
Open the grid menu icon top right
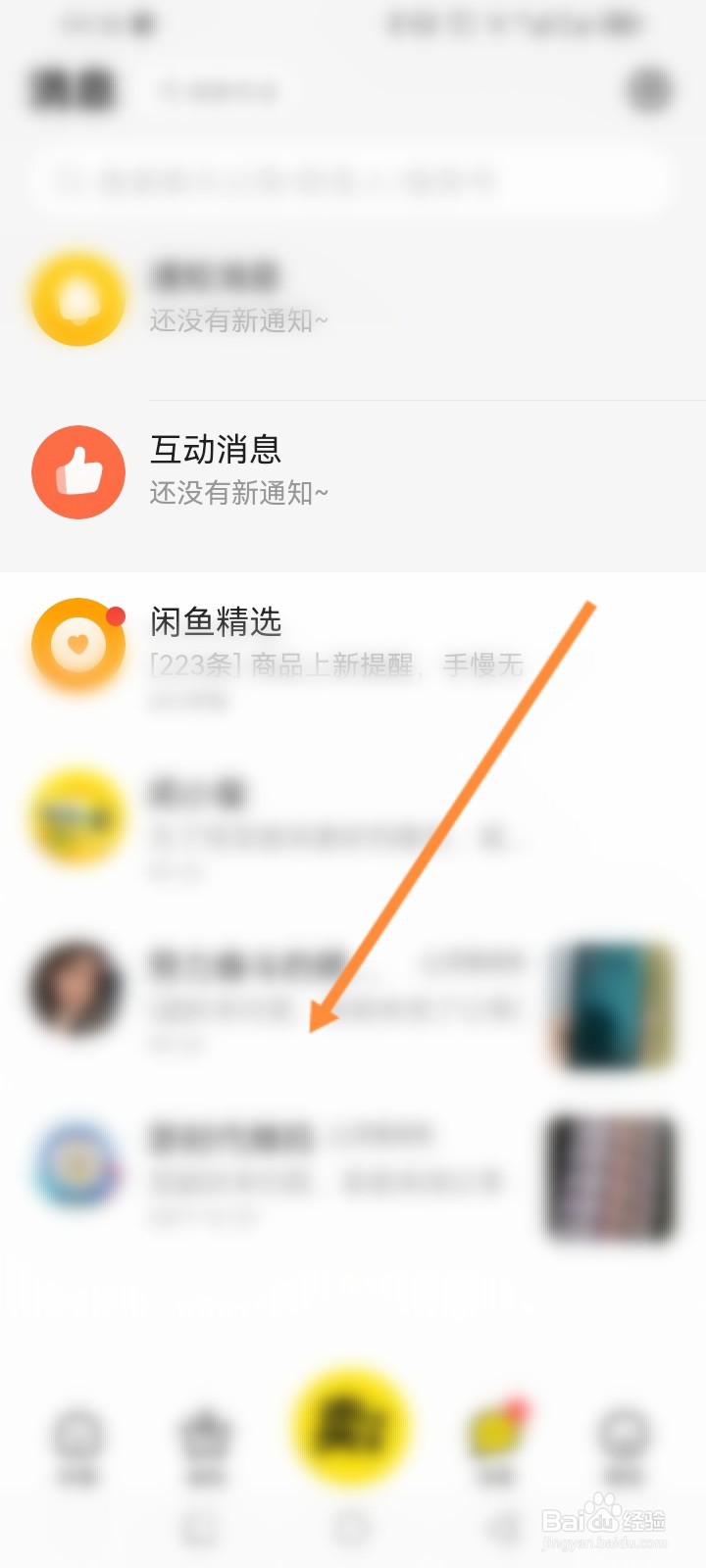click(x=649, y=89)
